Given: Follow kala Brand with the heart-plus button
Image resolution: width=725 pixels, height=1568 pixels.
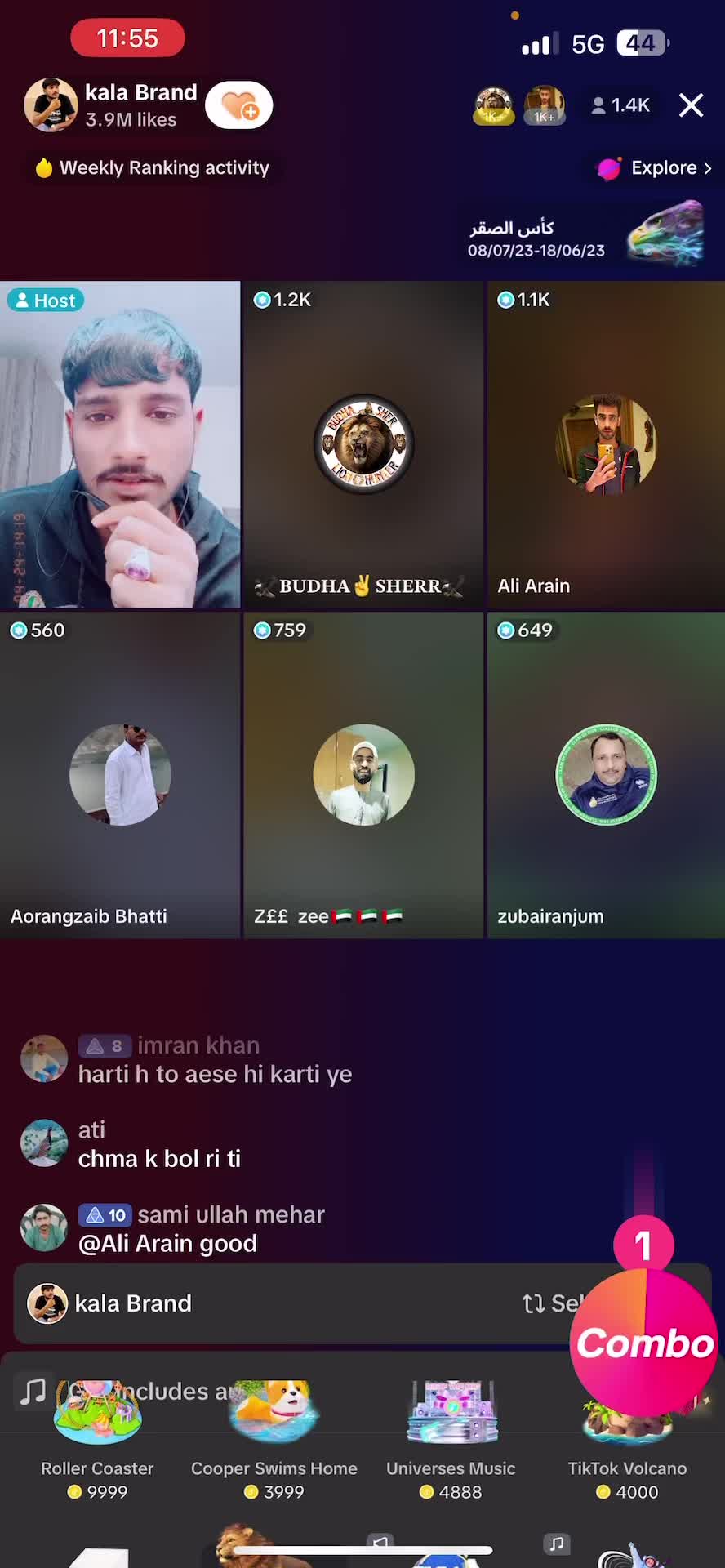Looking at the screenshot, I should coord(238,105).
